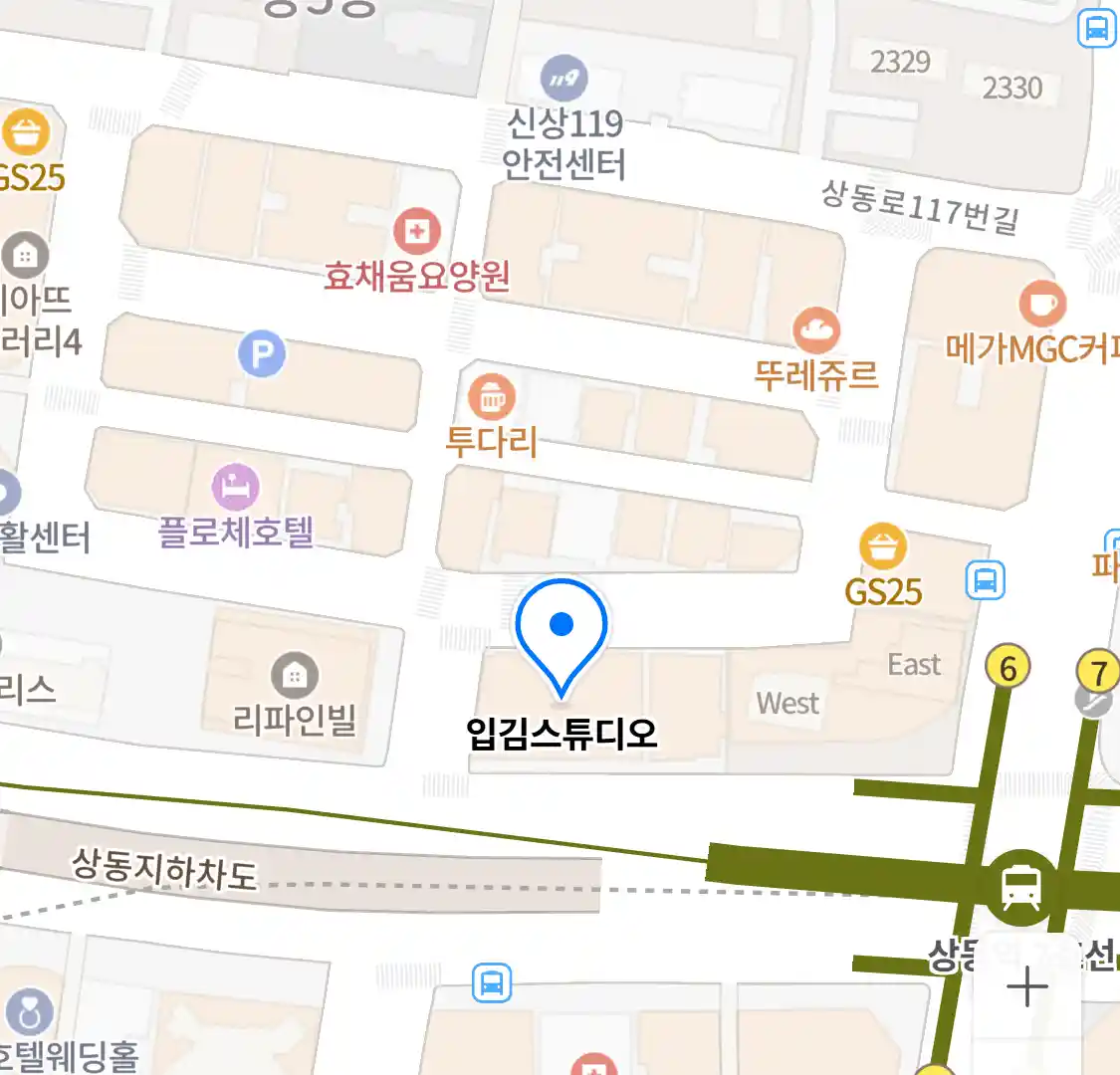Open the 투다리 restaurant marker
This screenshot has height=1075, width=1120.
[x=492, y=398]
